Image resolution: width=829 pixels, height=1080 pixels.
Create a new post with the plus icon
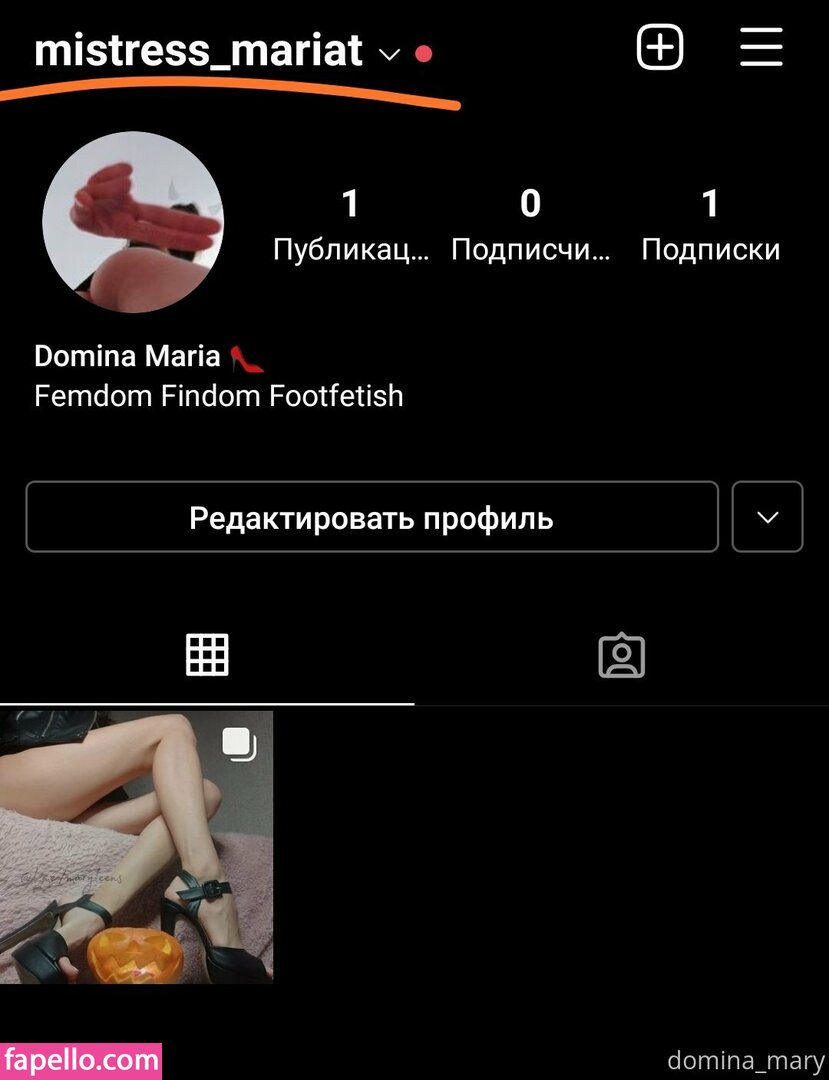(x=660, y=48)
